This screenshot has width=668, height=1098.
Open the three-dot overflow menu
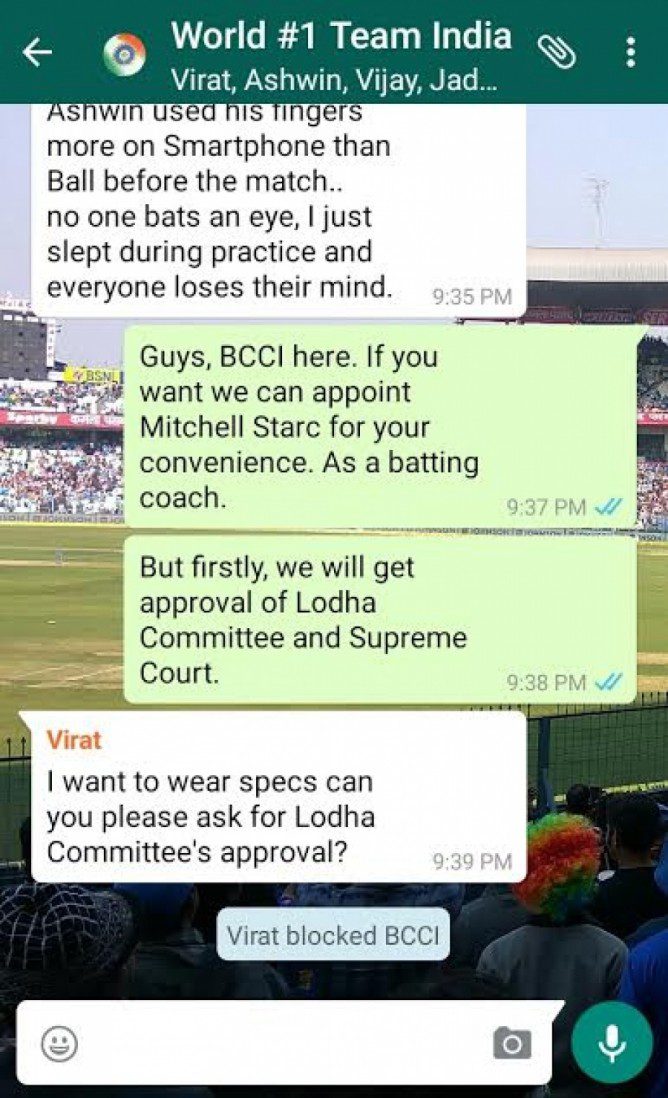pos(630,51)
